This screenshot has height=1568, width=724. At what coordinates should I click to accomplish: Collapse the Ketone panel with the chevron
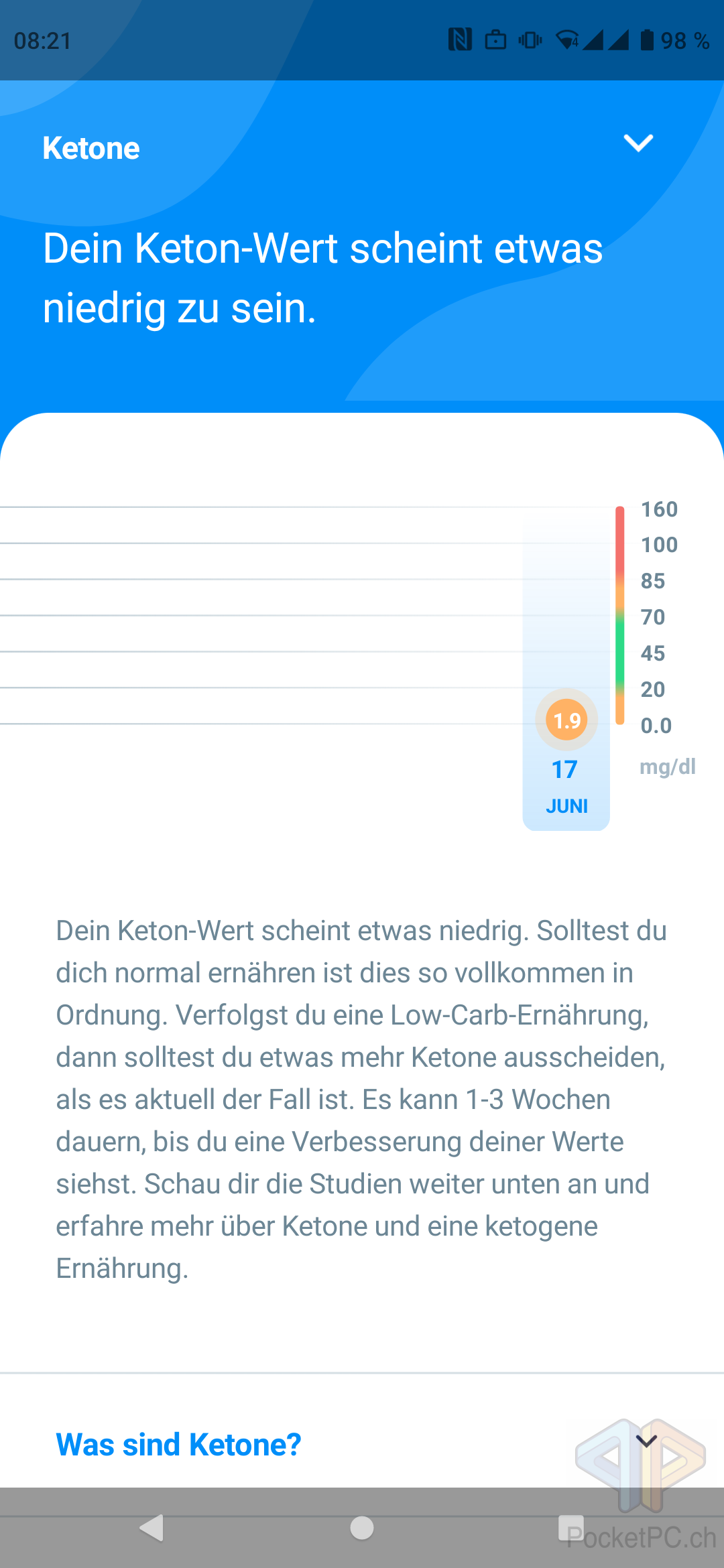[638, 143]
